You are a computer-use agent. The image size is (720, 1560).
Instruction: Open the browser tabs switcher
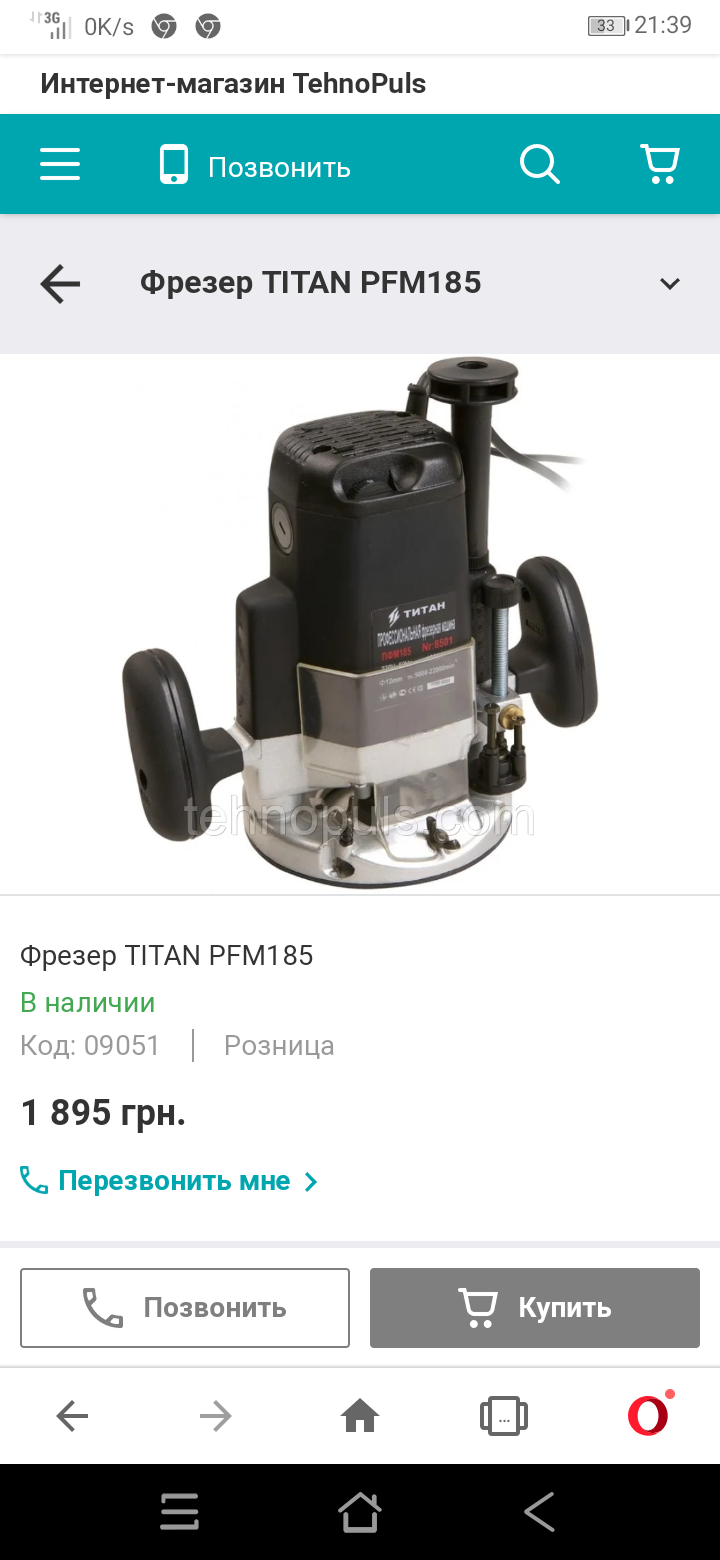[503, 1416]
